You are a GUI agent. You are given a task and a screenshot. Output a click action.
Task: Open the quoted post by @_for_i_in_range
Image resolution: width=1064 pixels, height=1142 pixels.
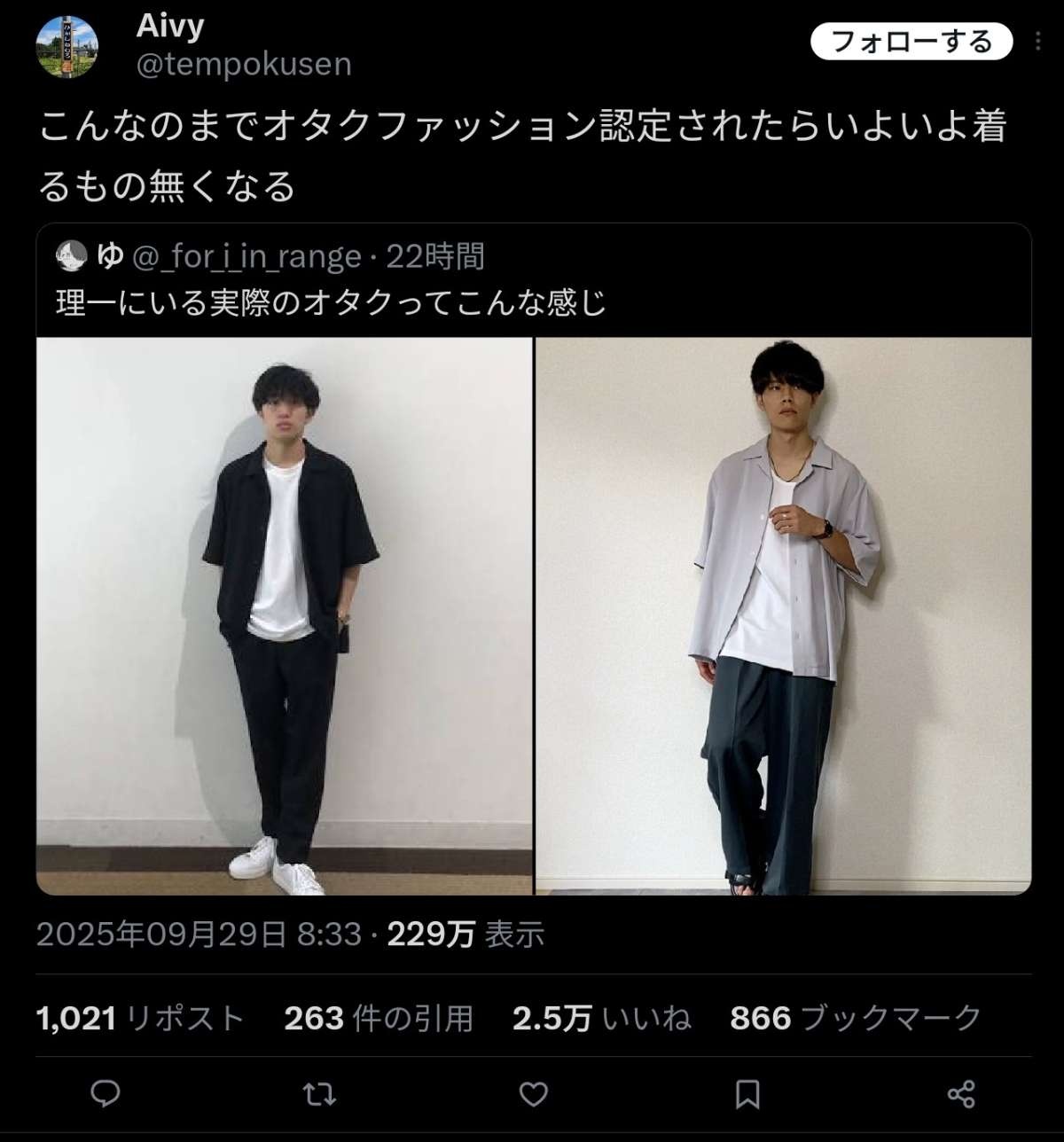coord(355,280)
